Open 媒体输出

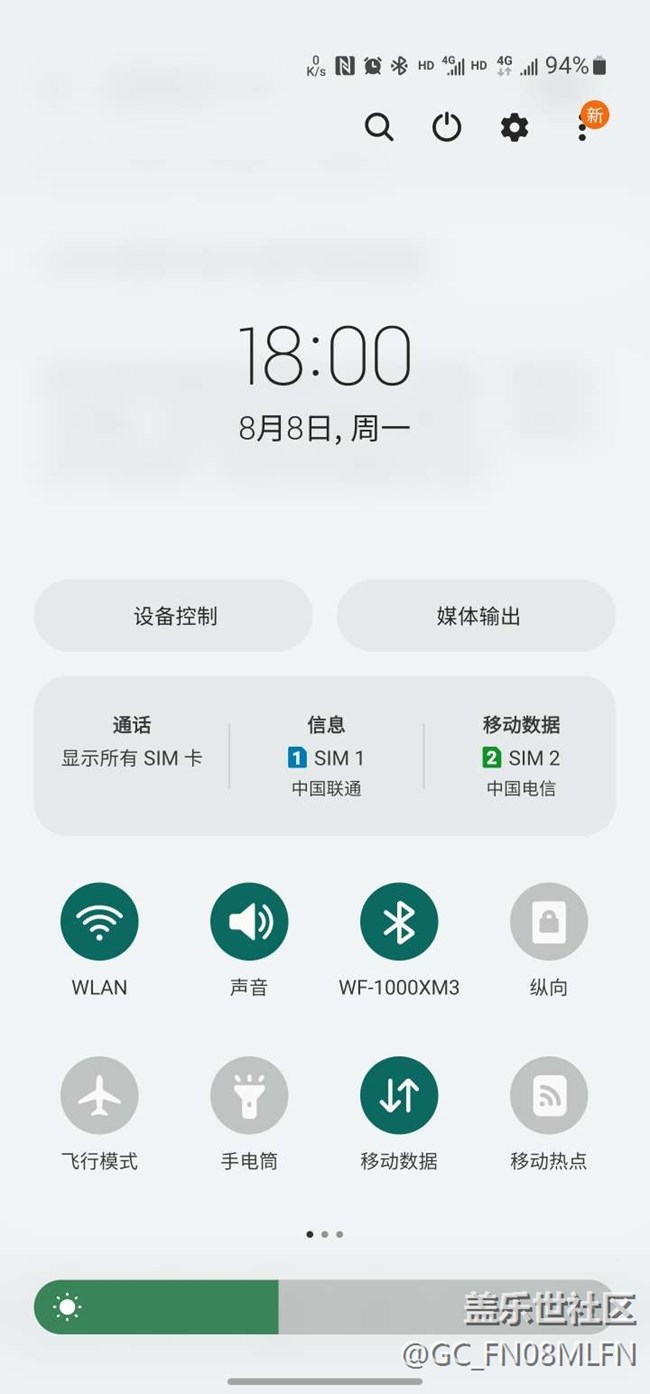(x=477, y=616)
